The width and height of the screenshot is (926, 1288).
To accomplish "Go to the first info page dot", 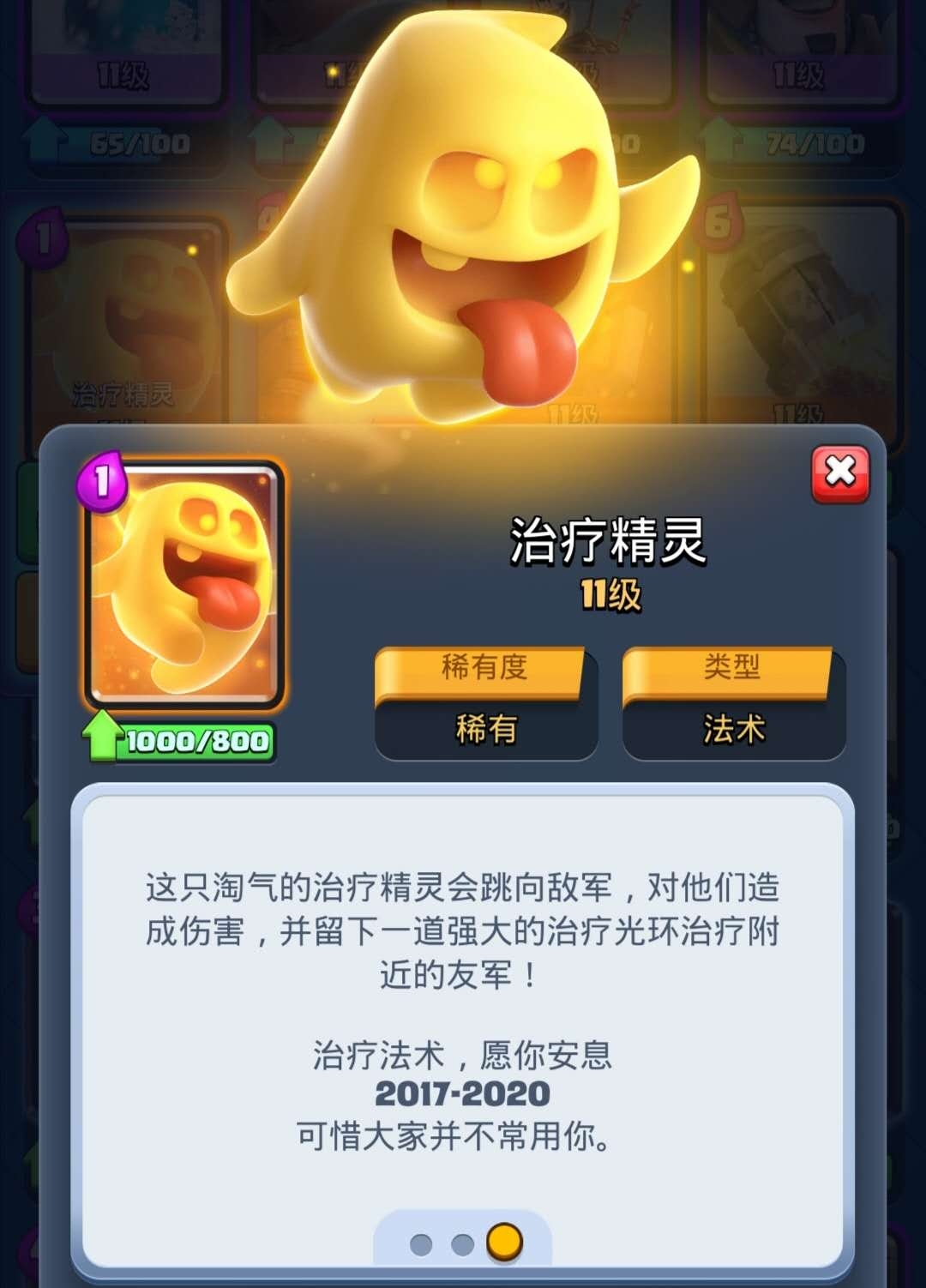I will click(x=421, y=1243).
